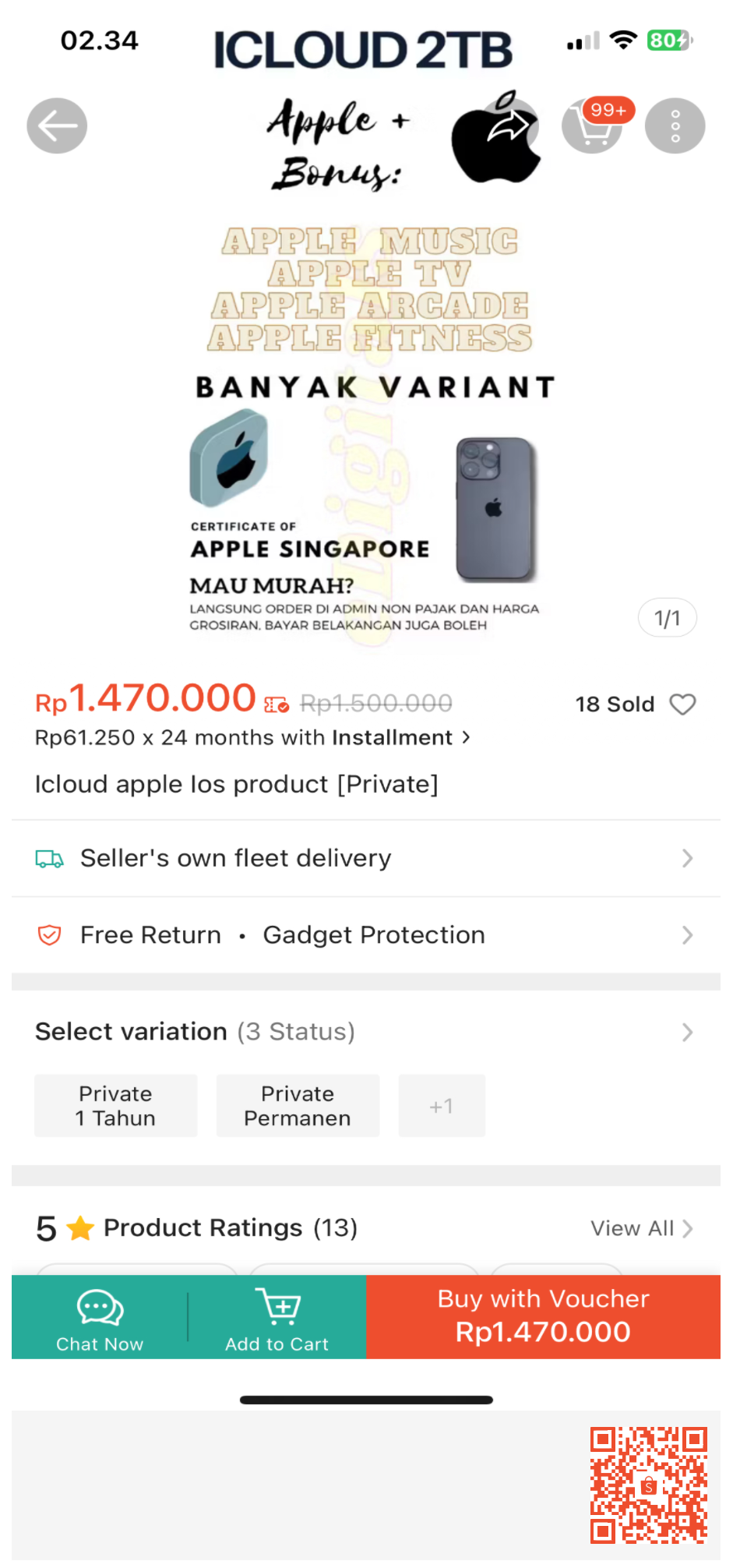Start a conversation via Chat Now

[x=98, y=1317]
